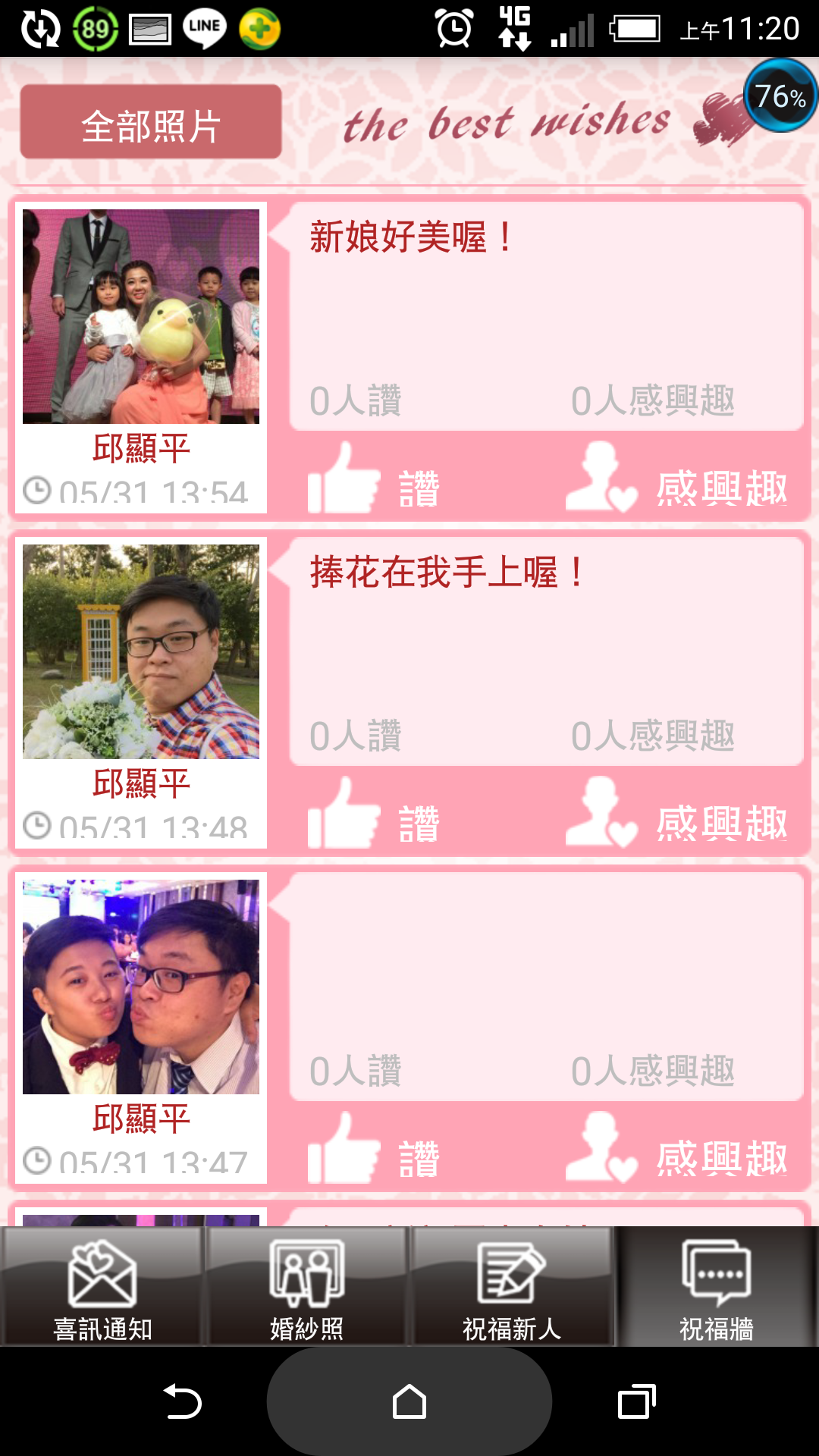Open the kissing selfie photo from 13:47
This screenshot has height=1456, width=819.
[141, 987]
